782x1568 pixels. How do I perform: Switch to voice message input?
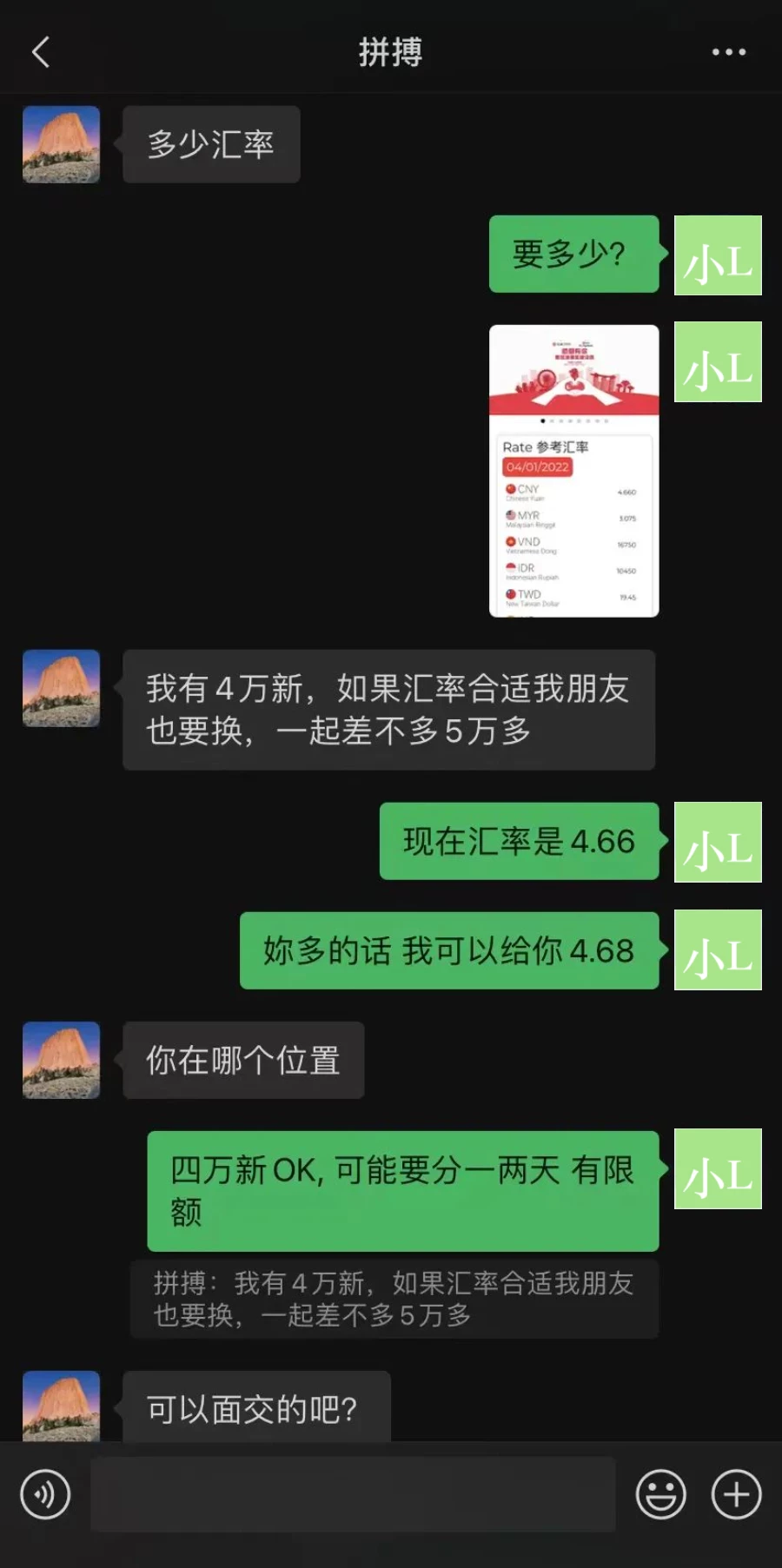[45, 1494]
